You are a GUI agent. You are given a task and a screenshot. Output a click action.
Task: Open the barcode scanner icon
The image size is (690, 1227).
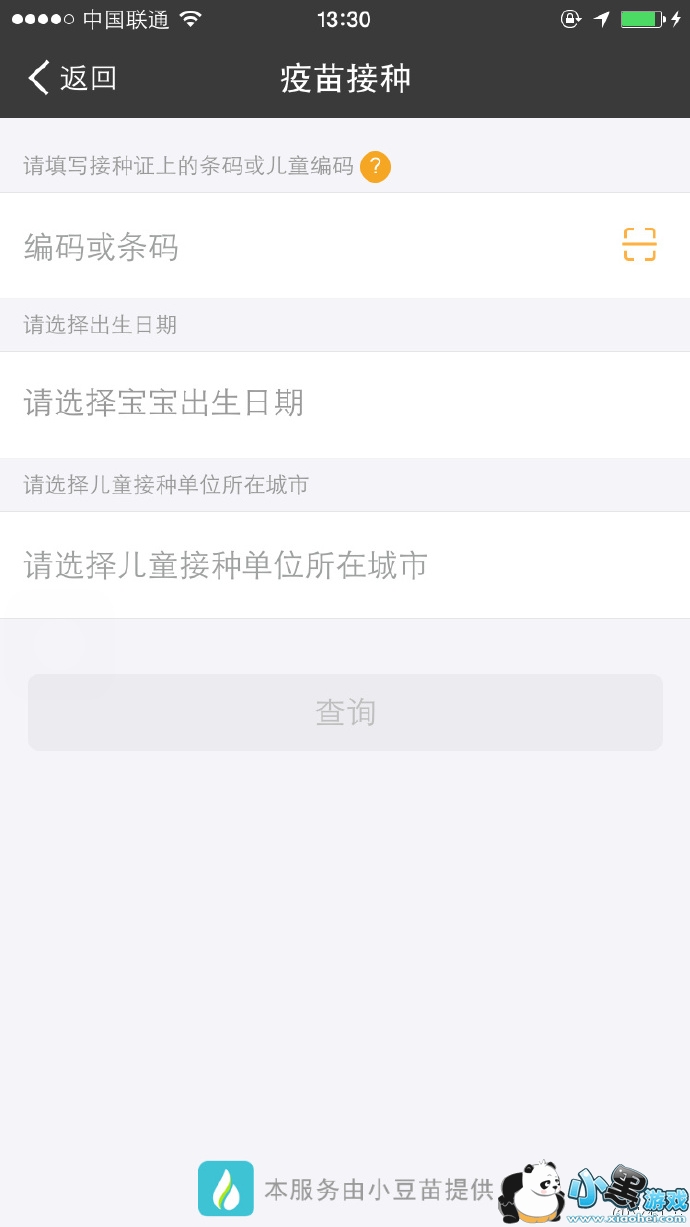pos(640,245)
